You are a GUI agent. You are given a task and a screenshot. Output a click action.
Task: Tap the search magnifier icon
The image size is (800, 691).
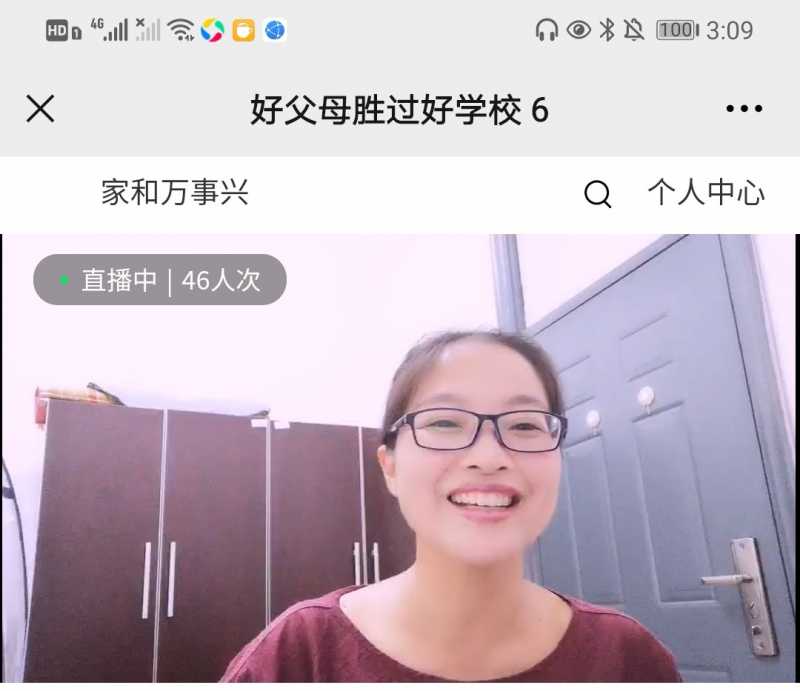point(597,194)
